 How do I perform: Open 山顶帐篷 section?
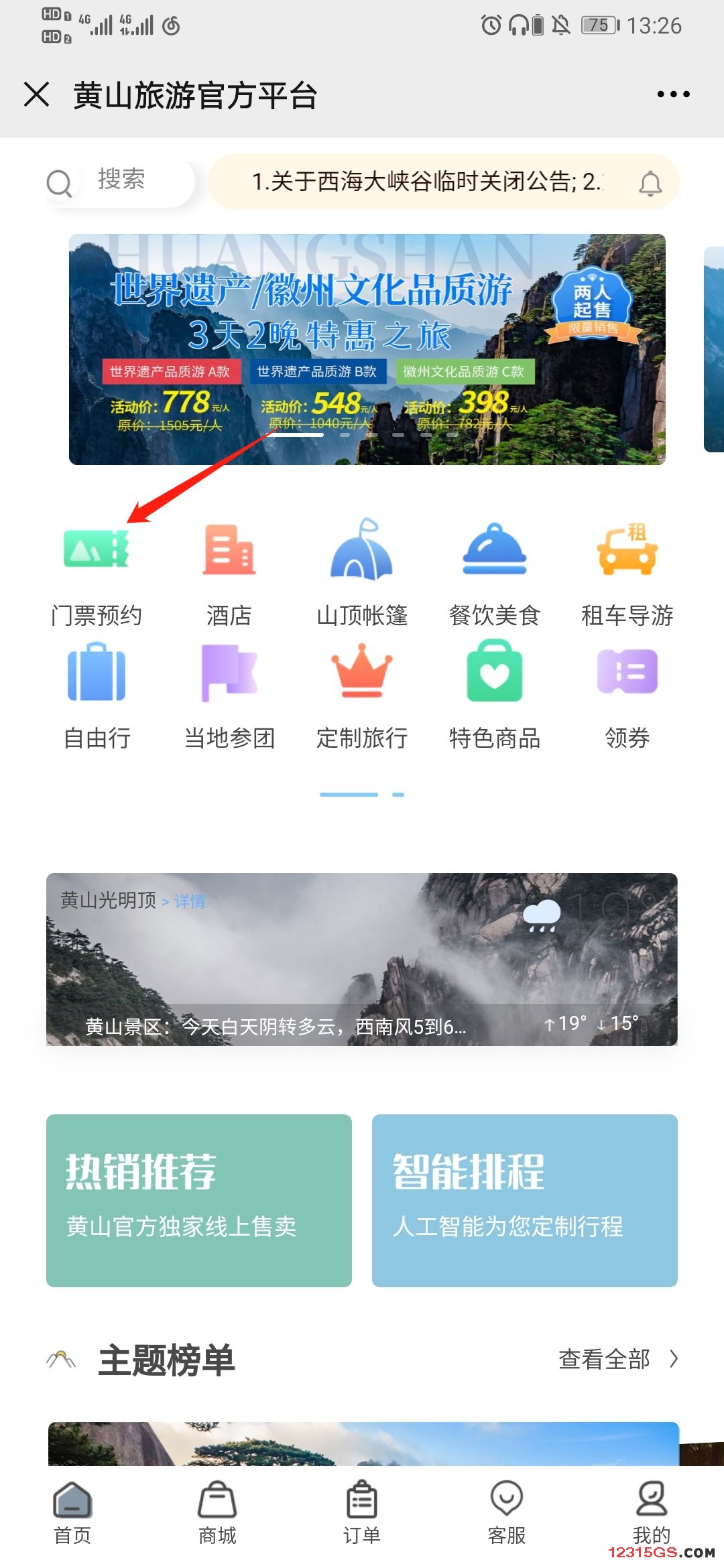pyautogui.click(x=362, y=570)
